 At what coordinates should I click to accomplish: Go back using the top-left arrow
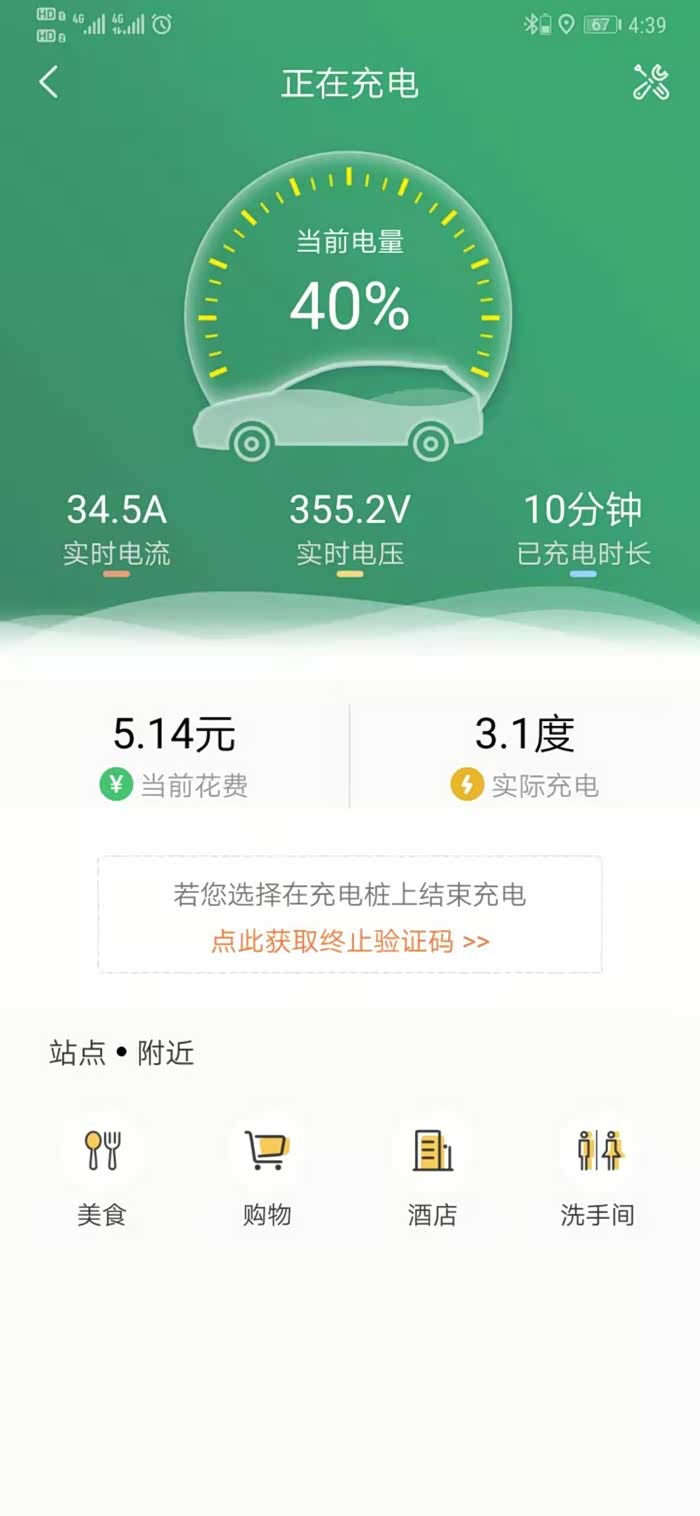(48, 82)
